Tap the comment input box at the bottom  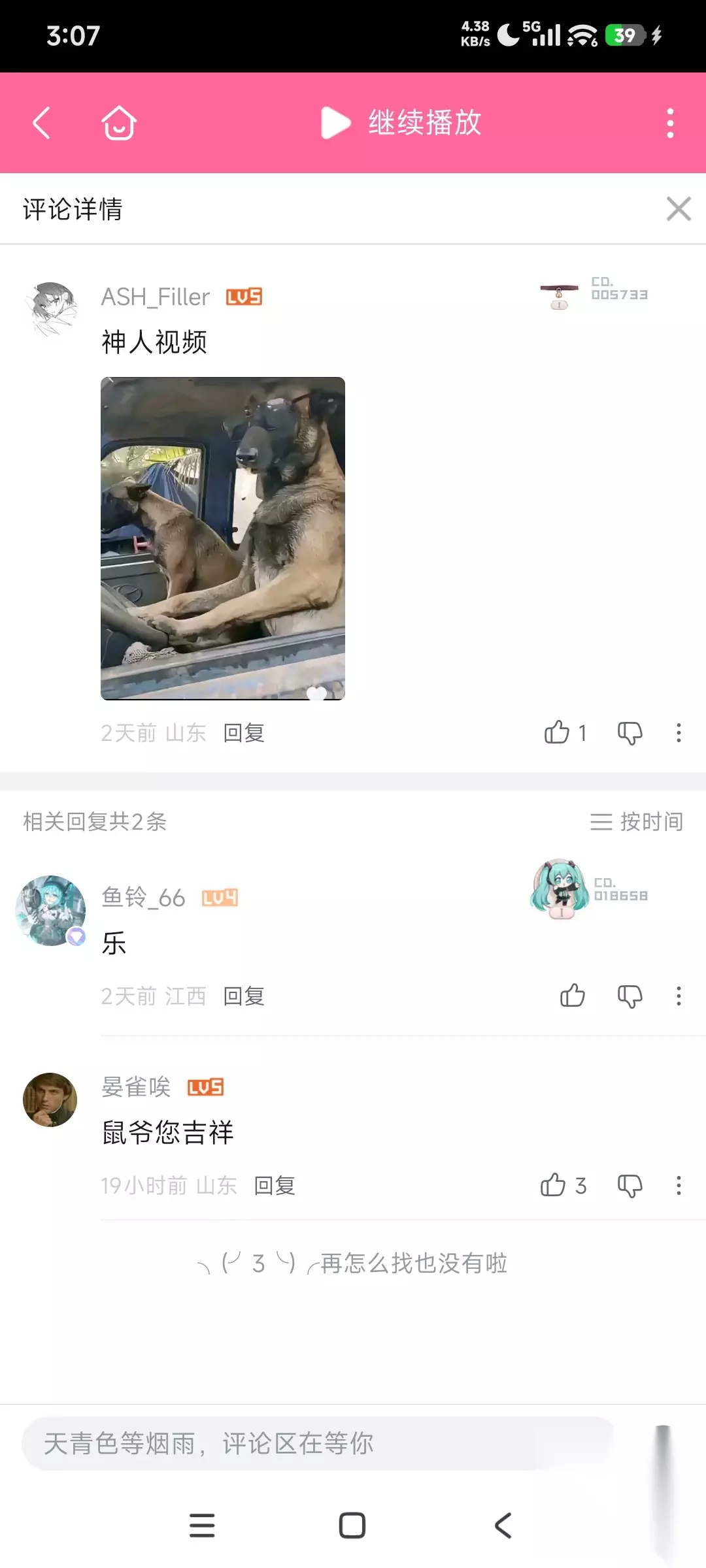click(319, 1443)
